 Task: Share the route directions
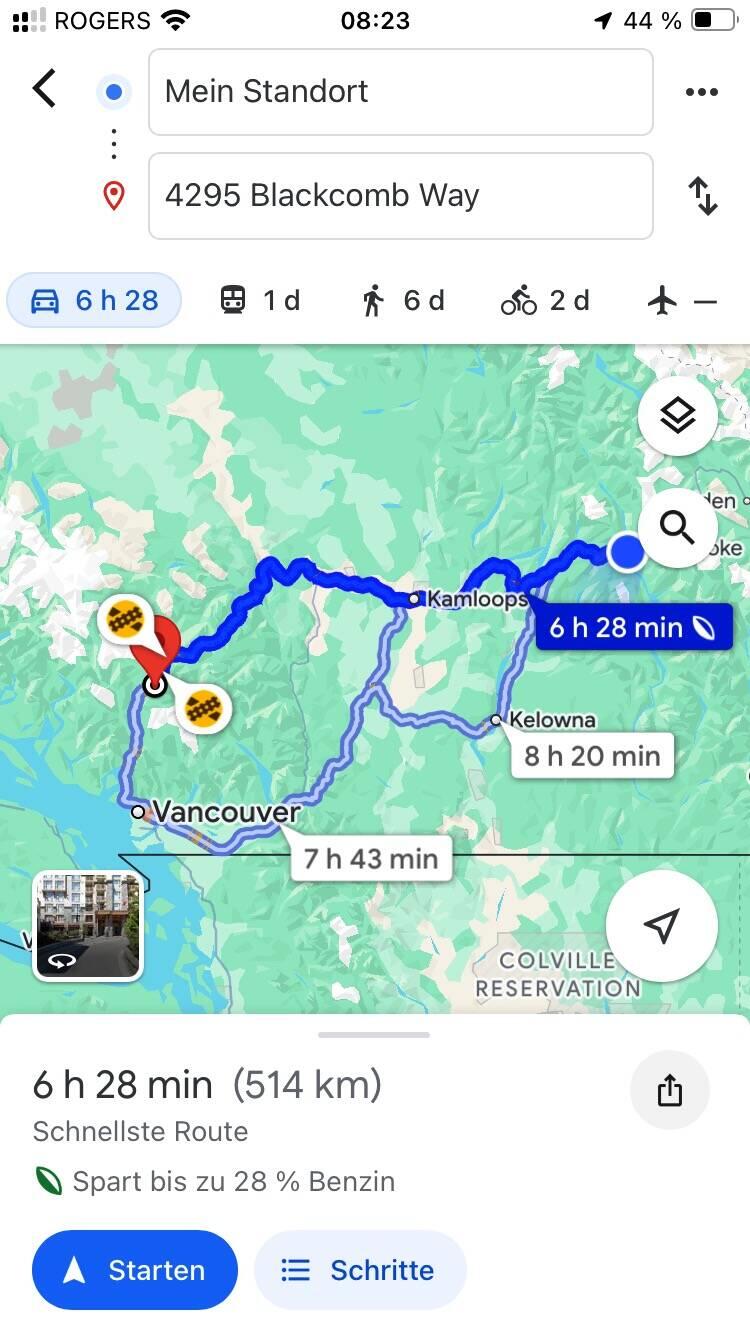(669, 1091)
